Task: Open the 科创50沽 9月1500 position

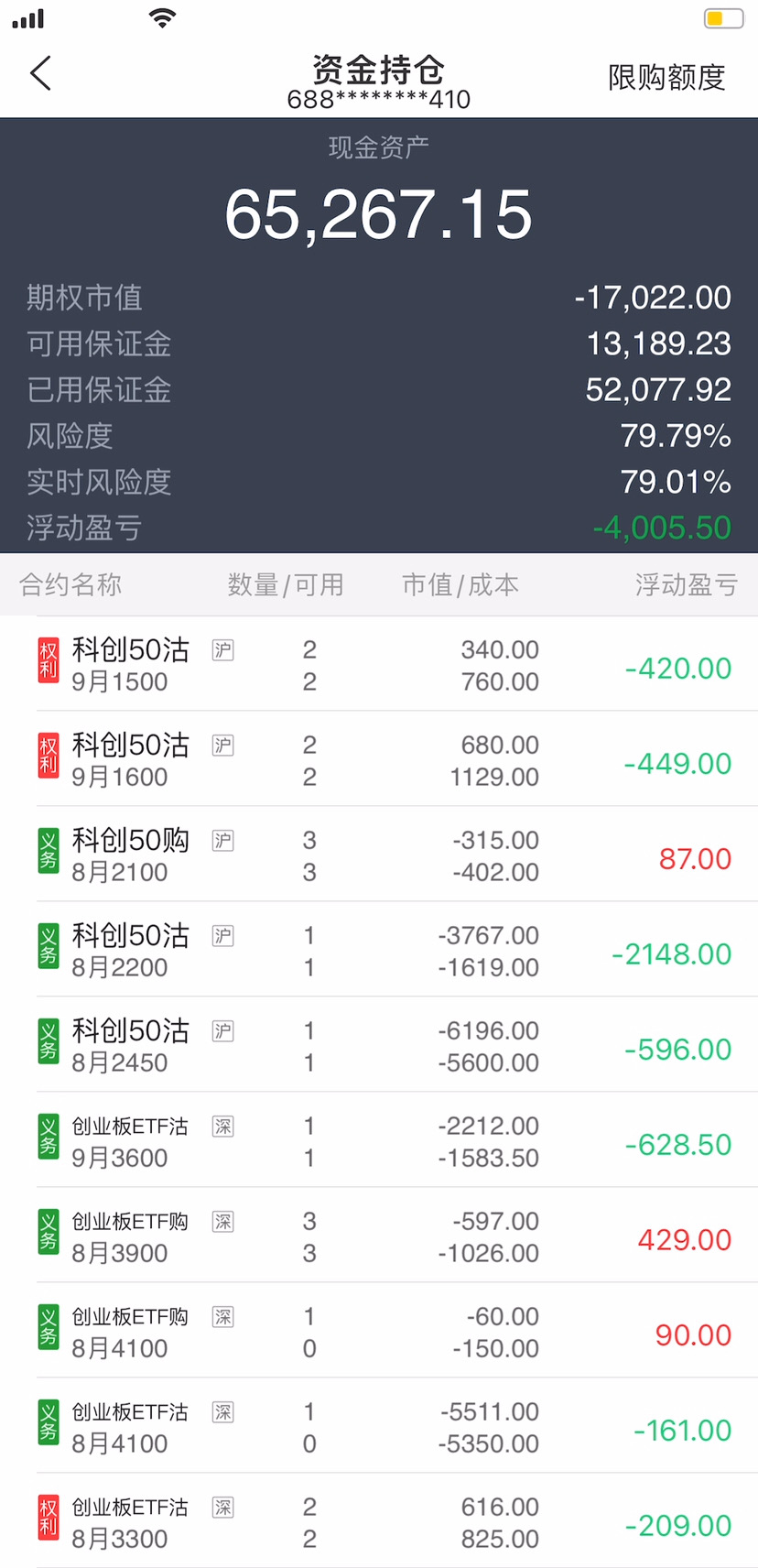Action: coord(379,663)
